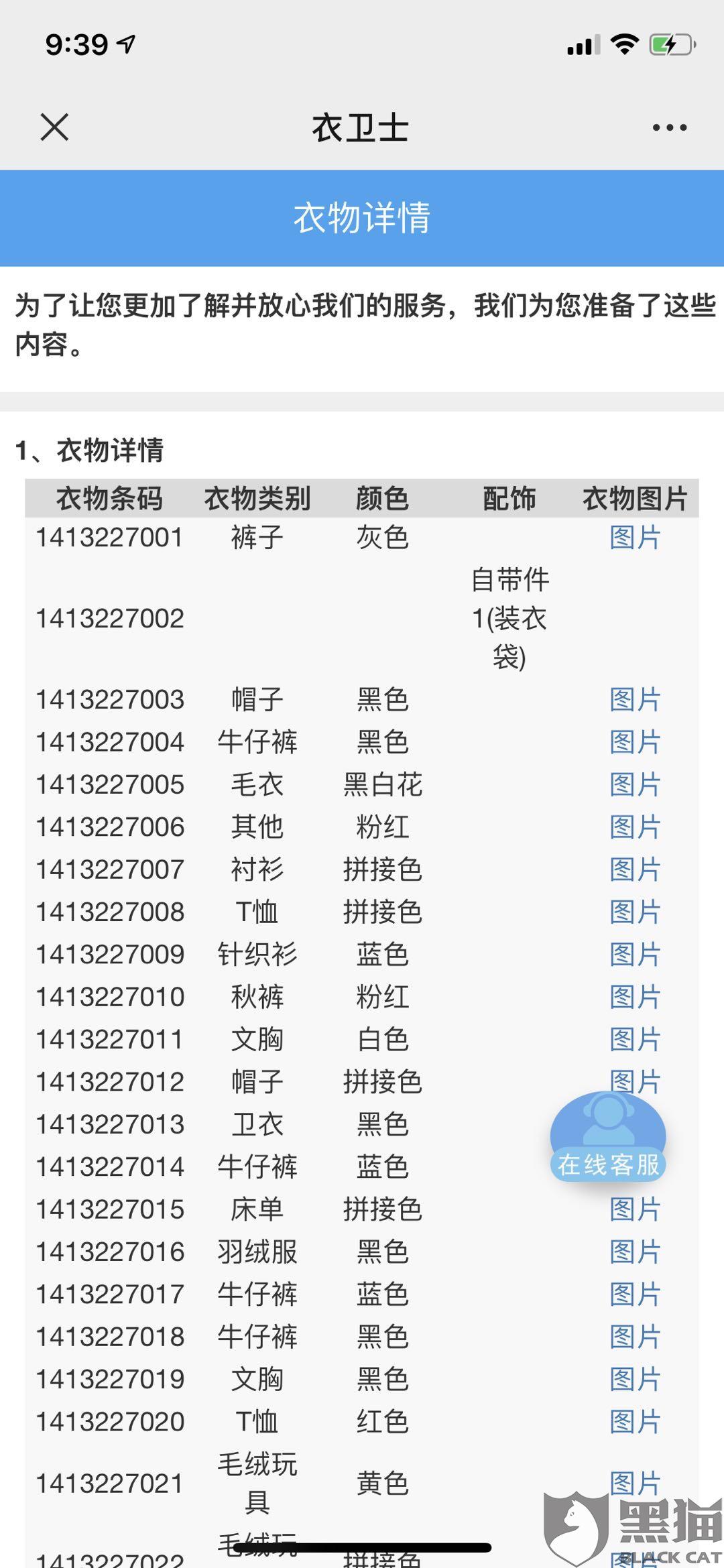Screen dimensions: 724x1568
Task: Show 图片 of item 1413227015
Action: pyautogui.click(x=635, y=1209)
